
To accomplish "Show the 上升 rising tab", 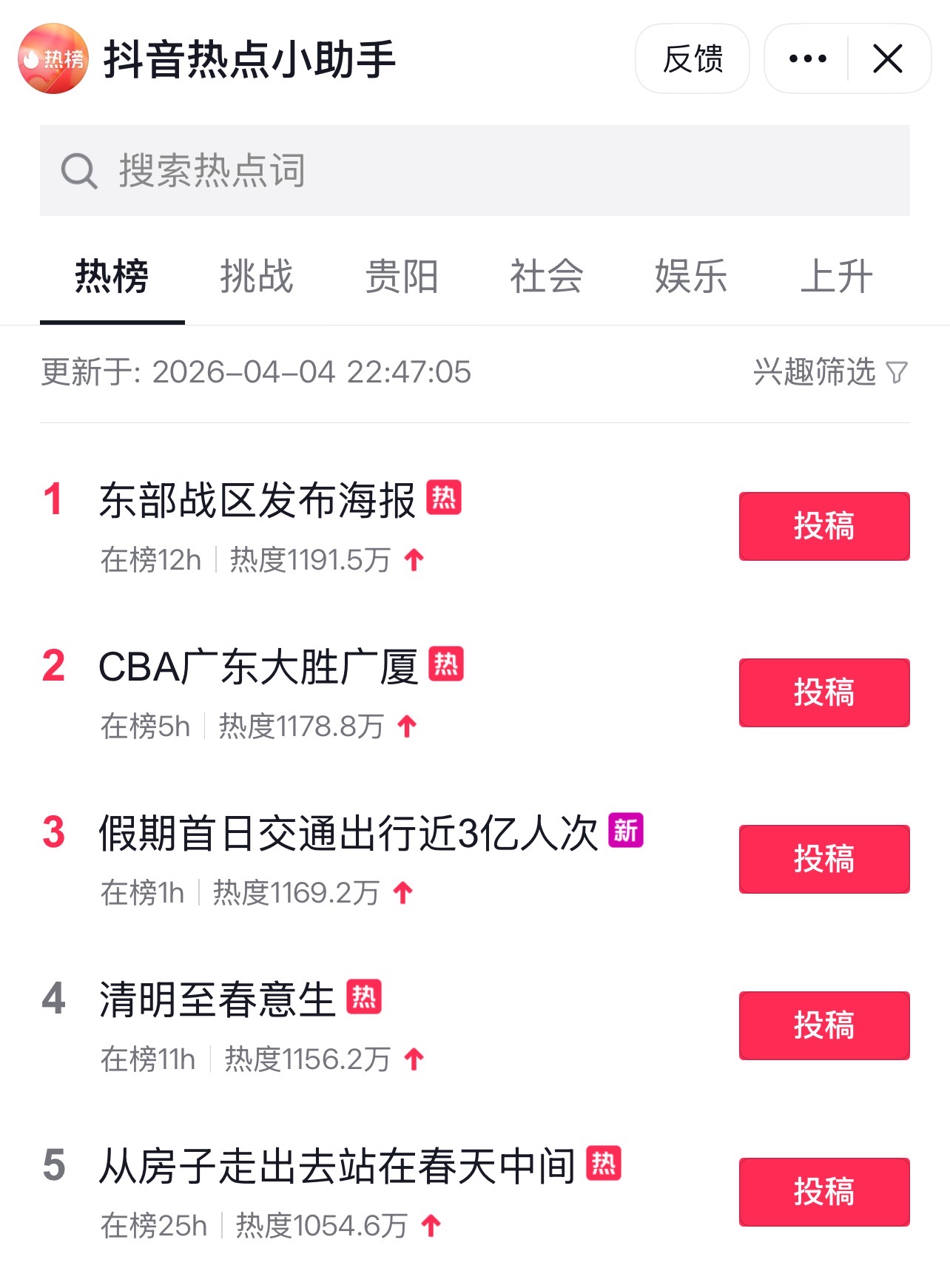I will pos(836,277).
